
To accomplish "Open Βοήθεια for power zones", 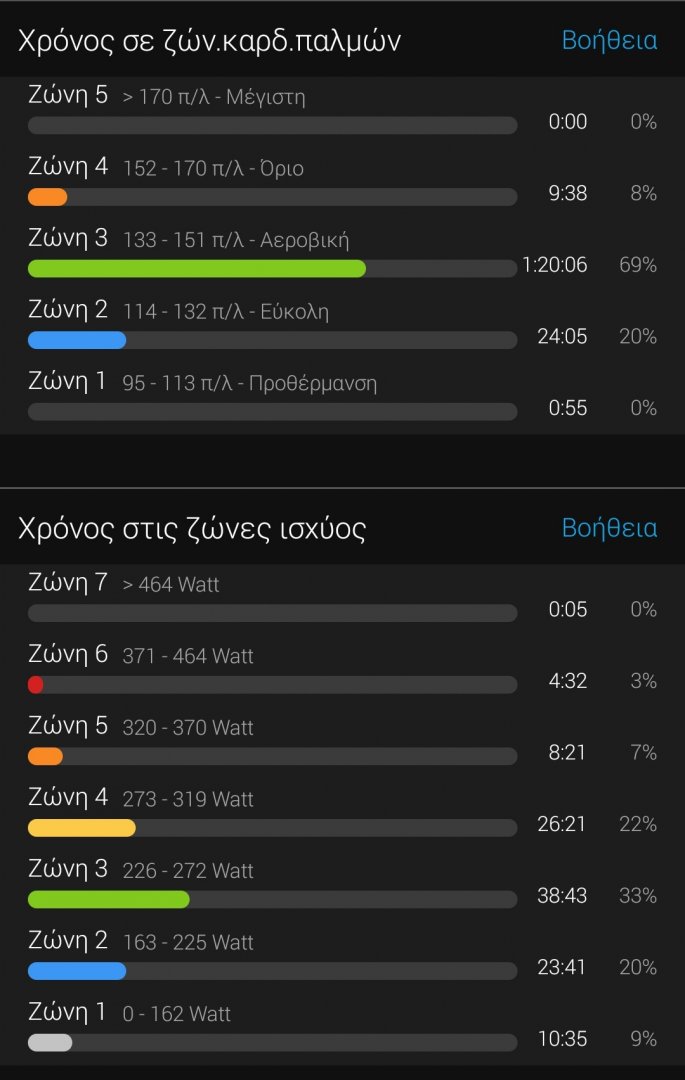I will [x=609, y=528].
